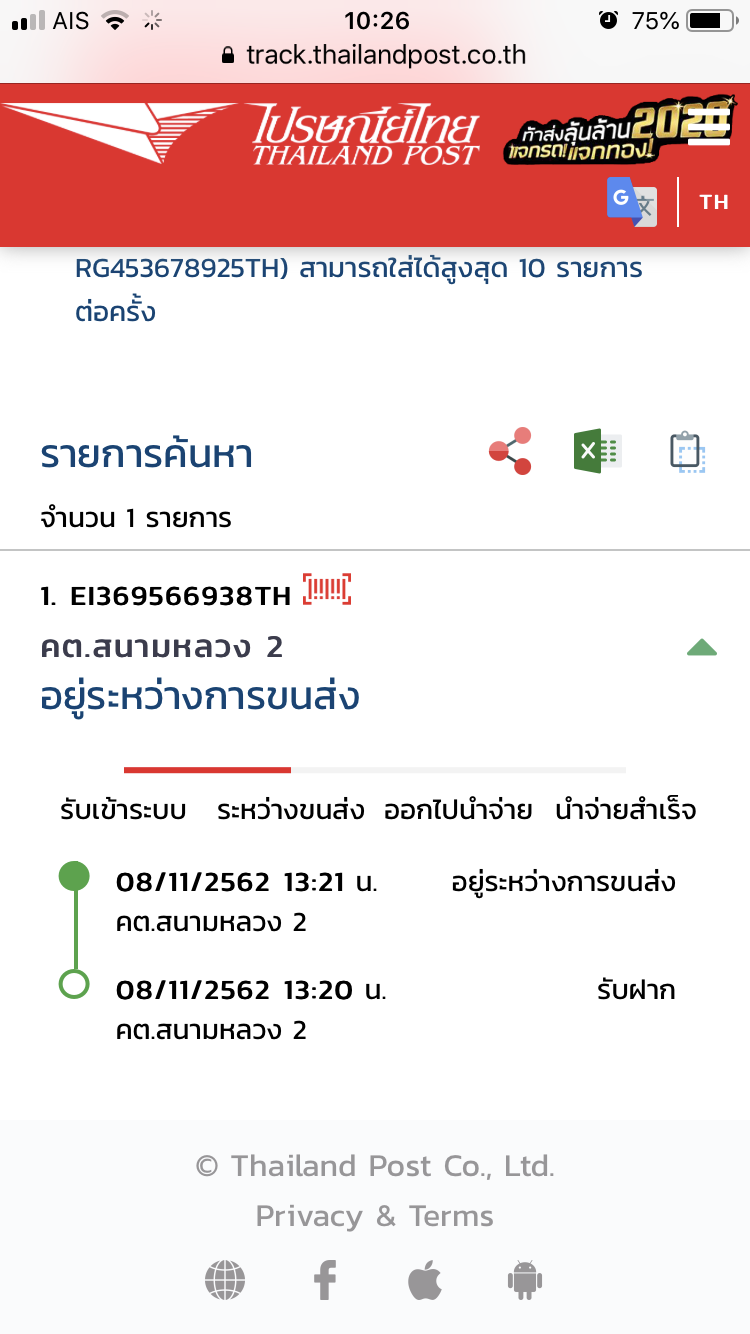750x1334 pixels.
Task: Collapse the EI369566938TH tracking details
Action: tap(702, 648)
